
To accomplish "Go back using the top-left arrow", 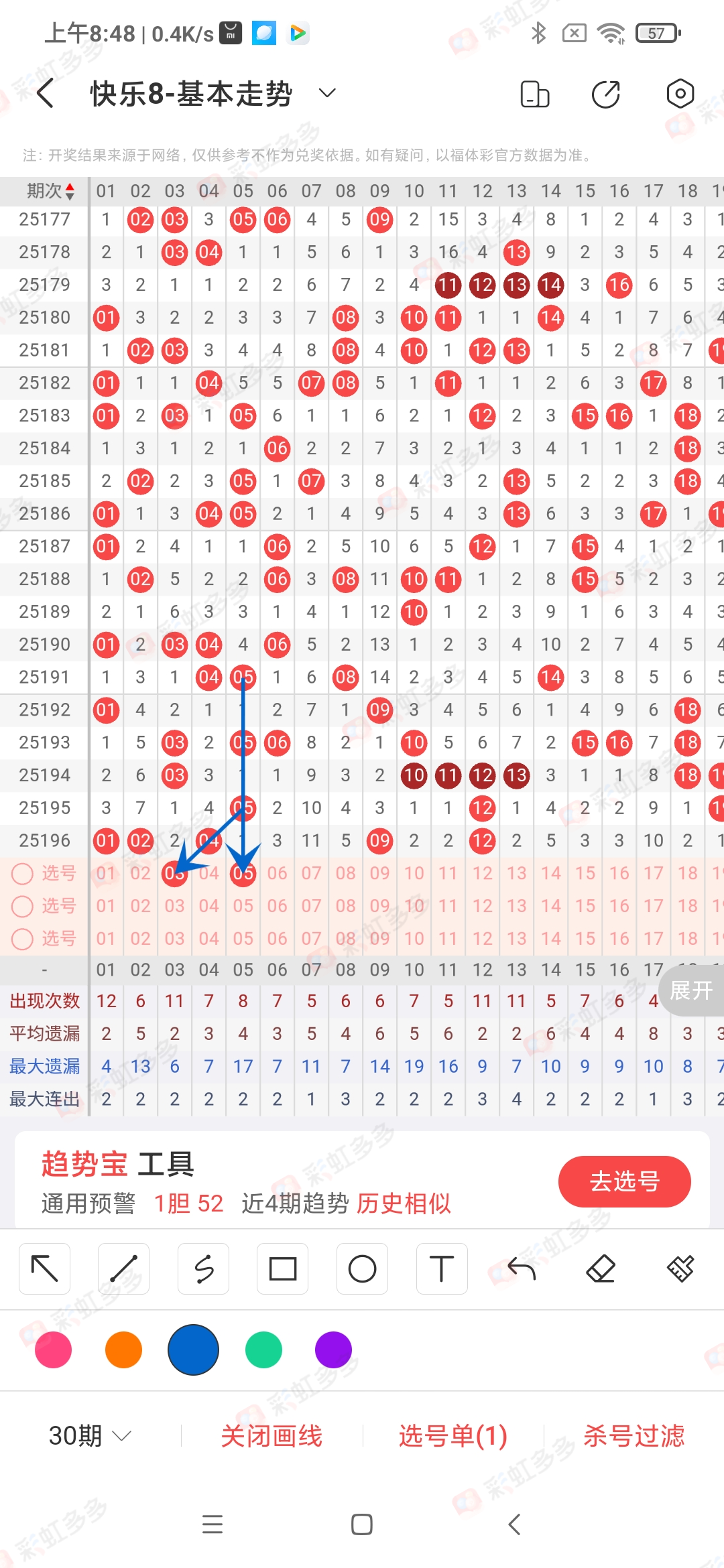I will pos(46,93).
